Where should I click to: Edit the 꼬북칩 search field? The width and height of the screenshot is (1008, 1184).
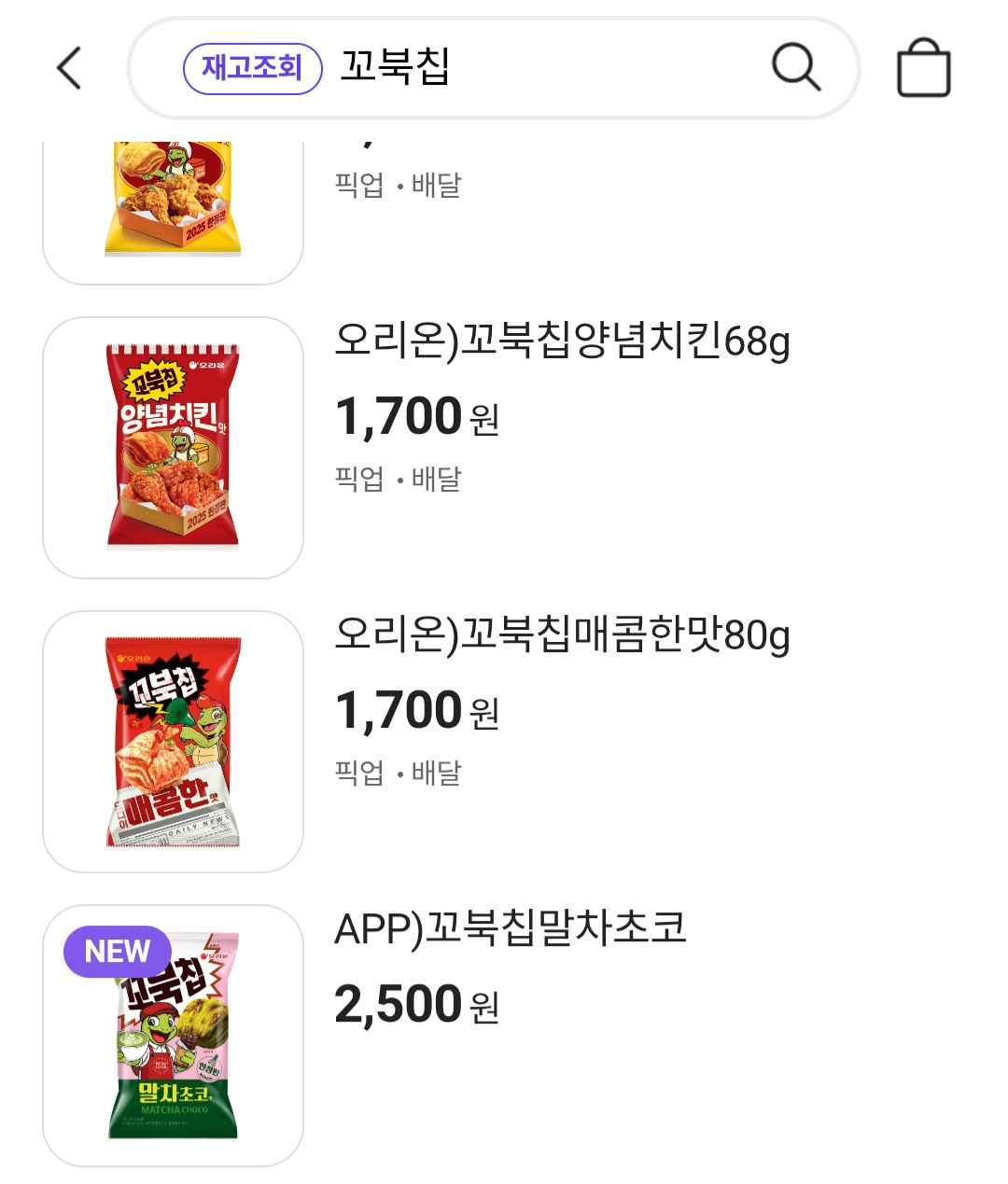point(541,67)
